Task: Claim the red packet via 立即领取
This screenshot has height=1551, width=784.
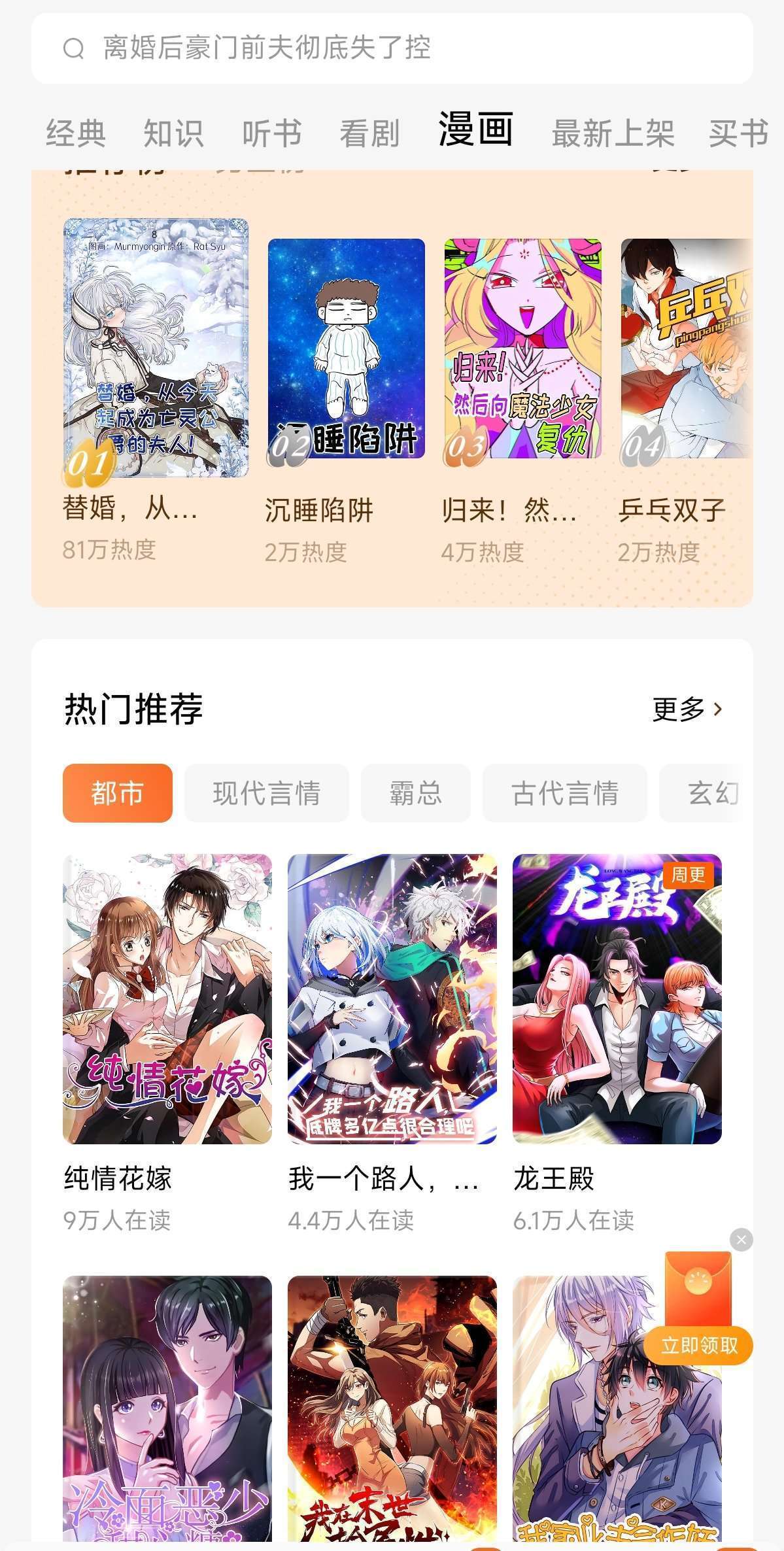Action: click(698, 1345)
